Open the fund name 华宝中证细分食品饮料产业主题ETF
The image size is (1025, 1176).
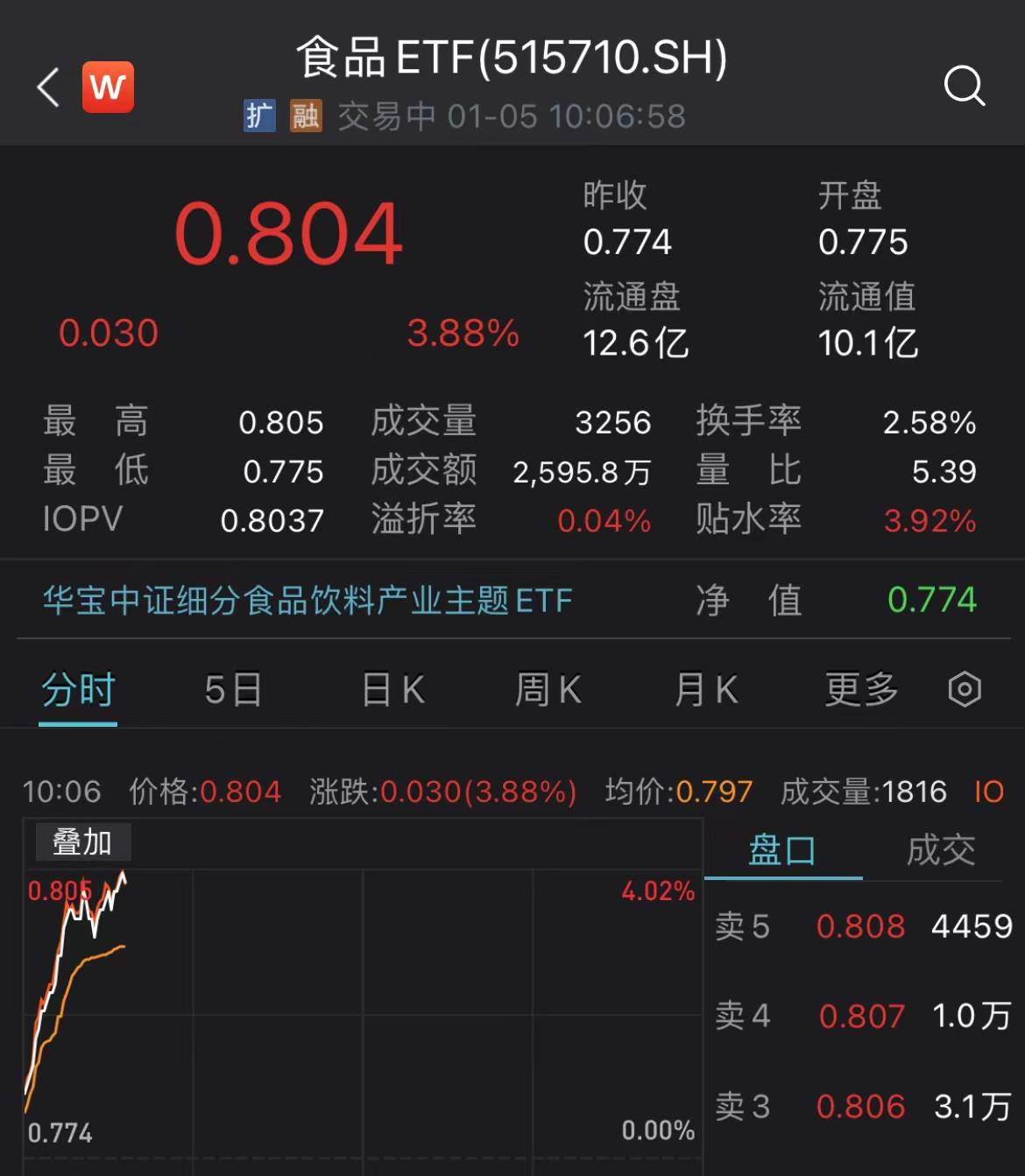click(307, 600)
